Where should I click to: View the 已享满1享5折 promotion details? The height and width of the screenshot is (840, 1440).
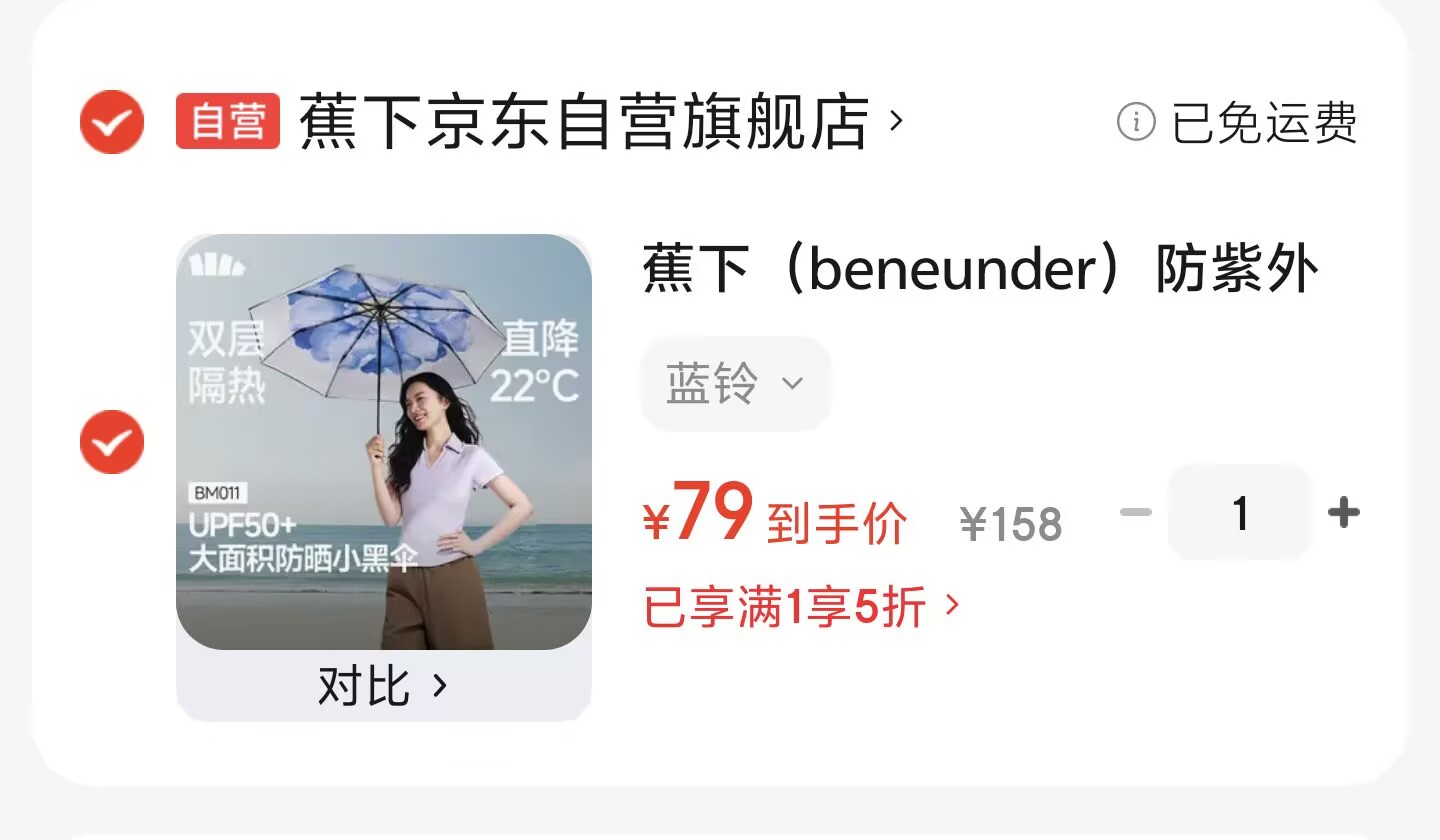(x=802, y=607)
